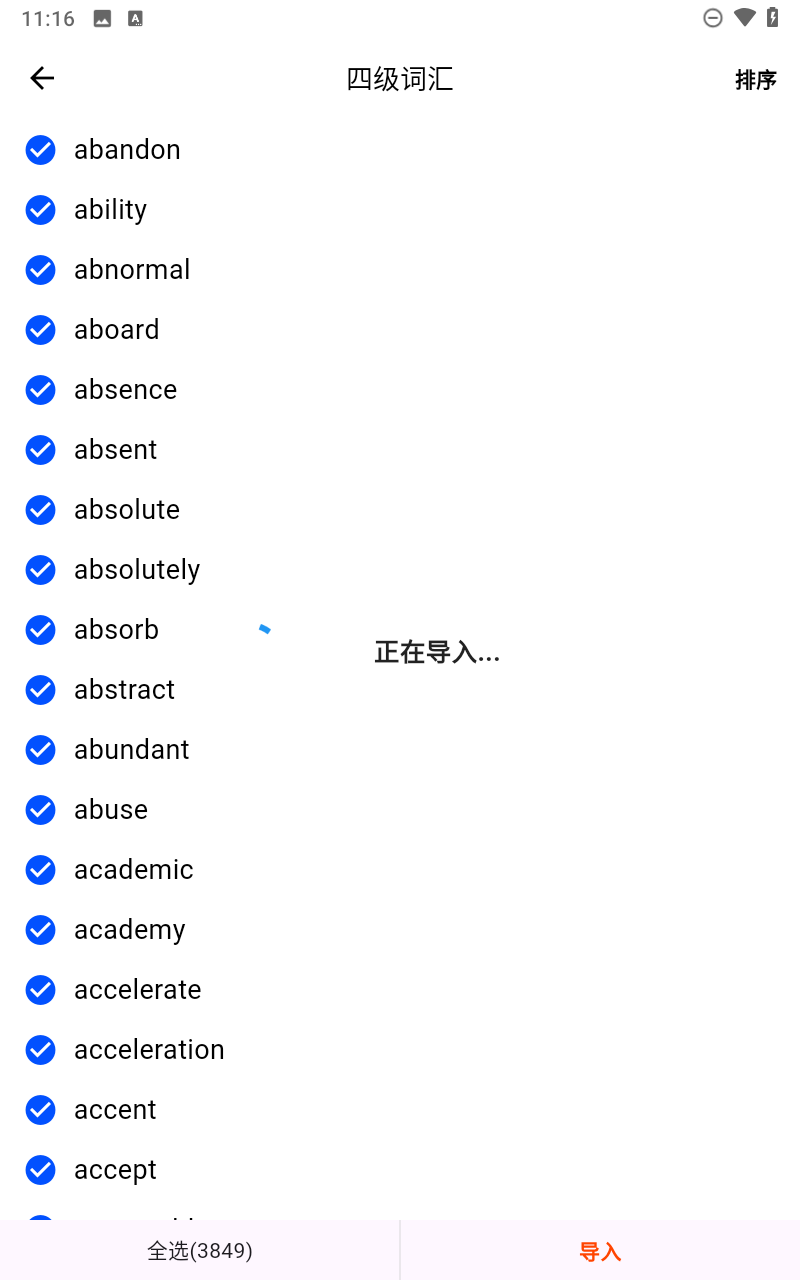Go back using the arrow icon
The width and height of the screenshot is (800, 1280).
coord(42,78)
